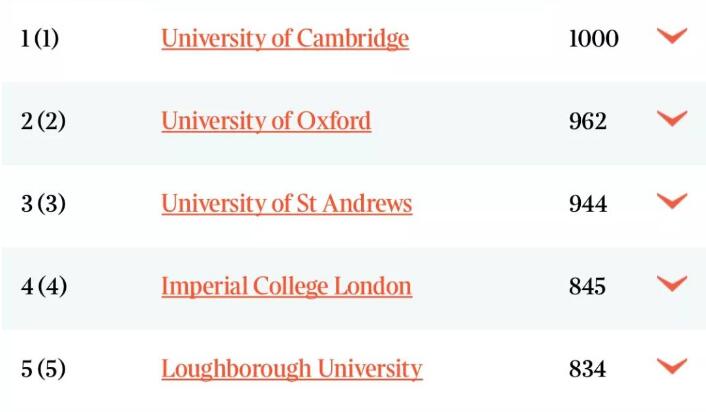Go to the Imperial College London page

tap(286, 286)
